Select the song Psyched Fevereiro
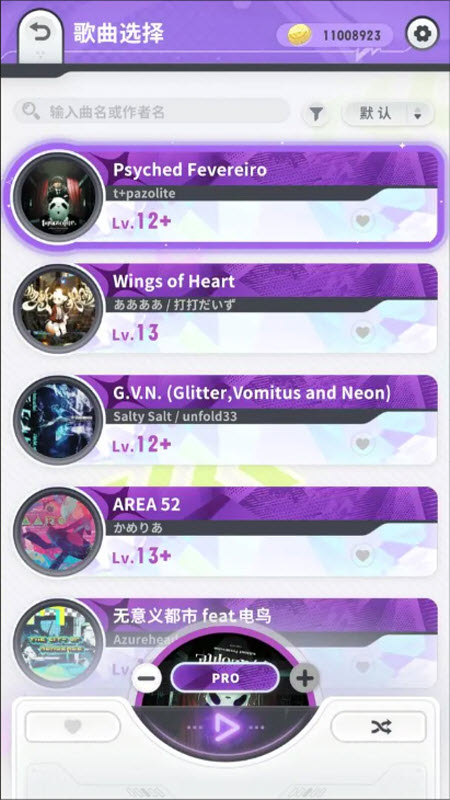 tap(224, 196)
